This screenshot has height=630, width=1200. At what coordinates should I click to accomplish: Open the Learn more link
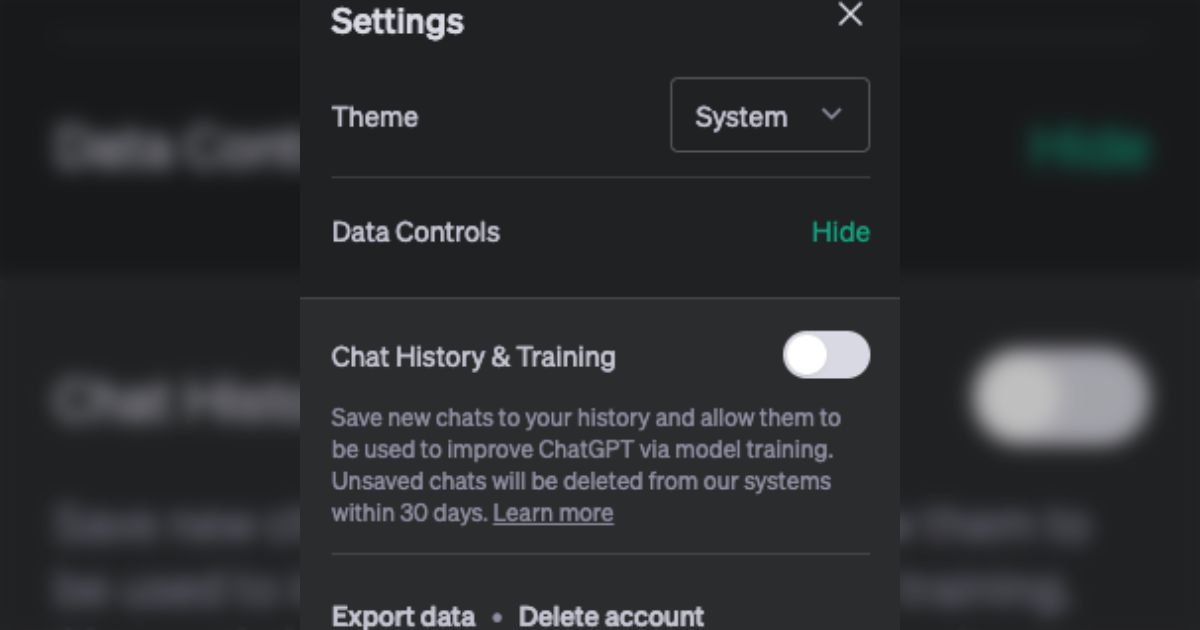553,513
